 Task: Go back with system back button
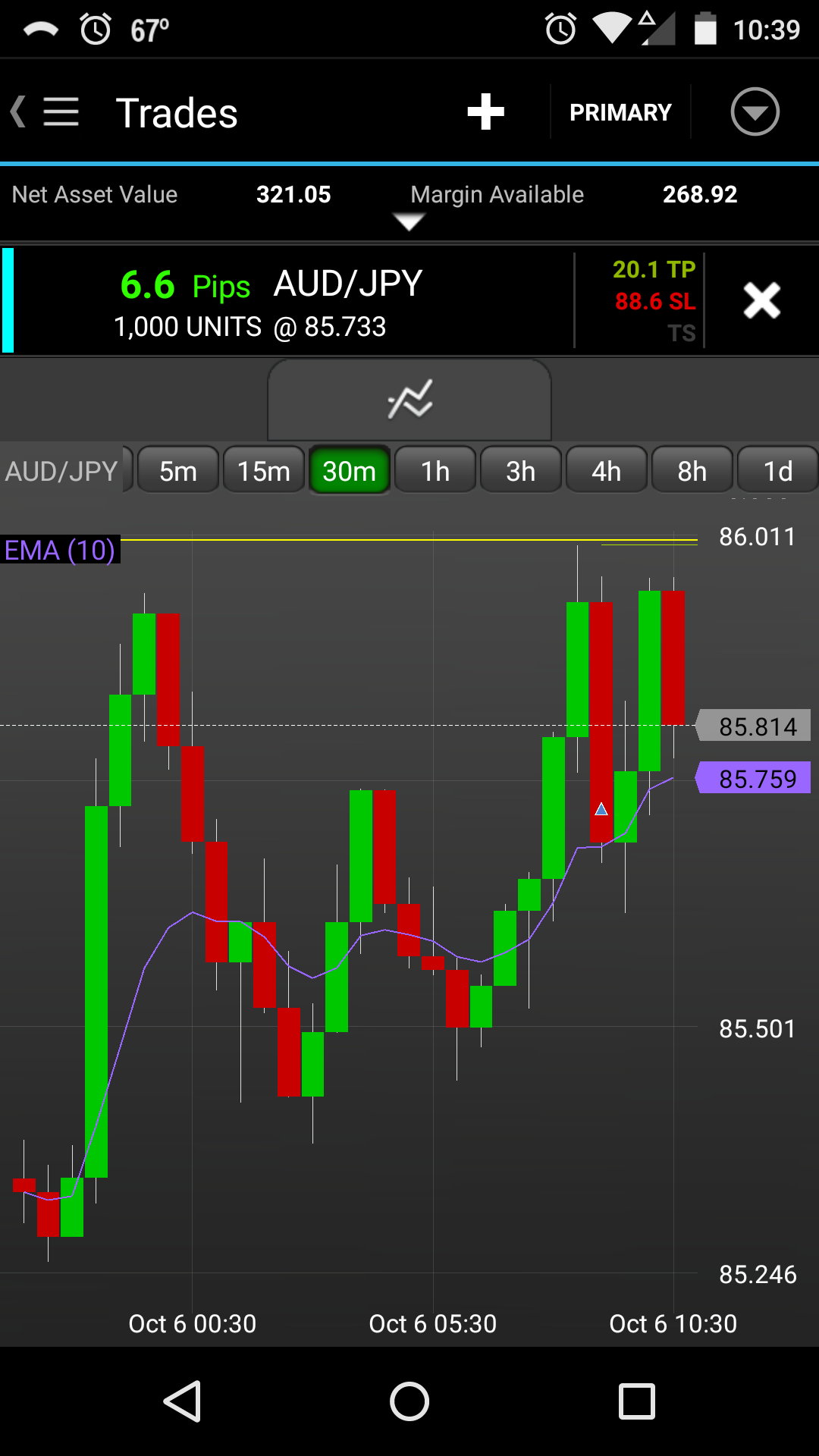coord(182,1401)
